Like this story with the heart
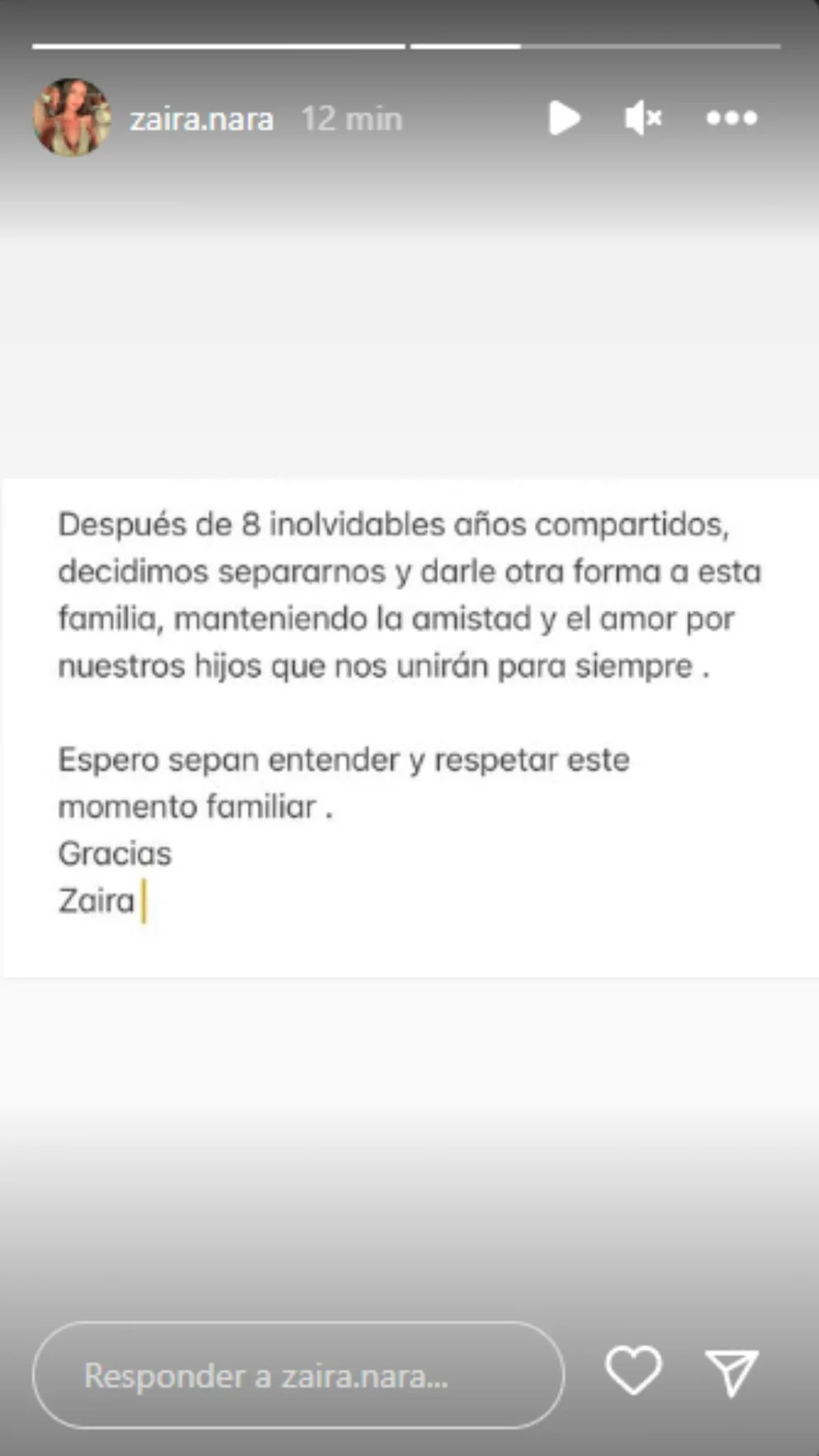The image size is (819, 1456). coord(633,1370)
